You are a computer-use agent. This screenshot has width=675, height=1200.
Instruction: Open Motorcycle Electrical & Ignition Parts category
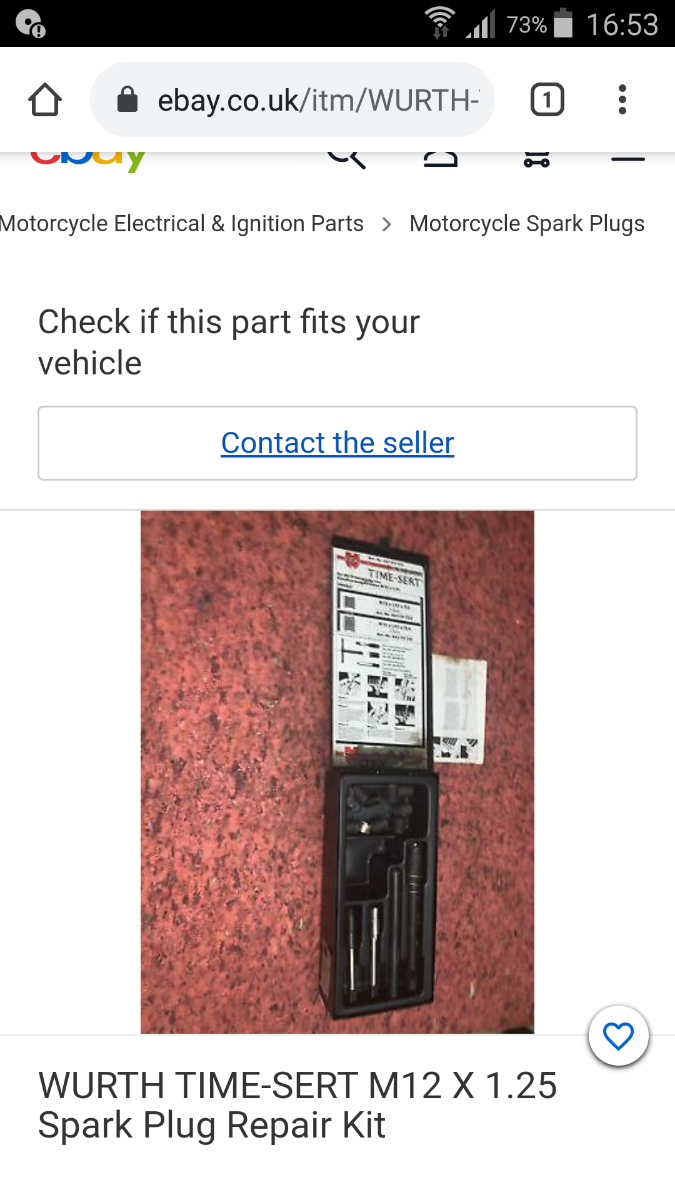click(x=182, y=224)
